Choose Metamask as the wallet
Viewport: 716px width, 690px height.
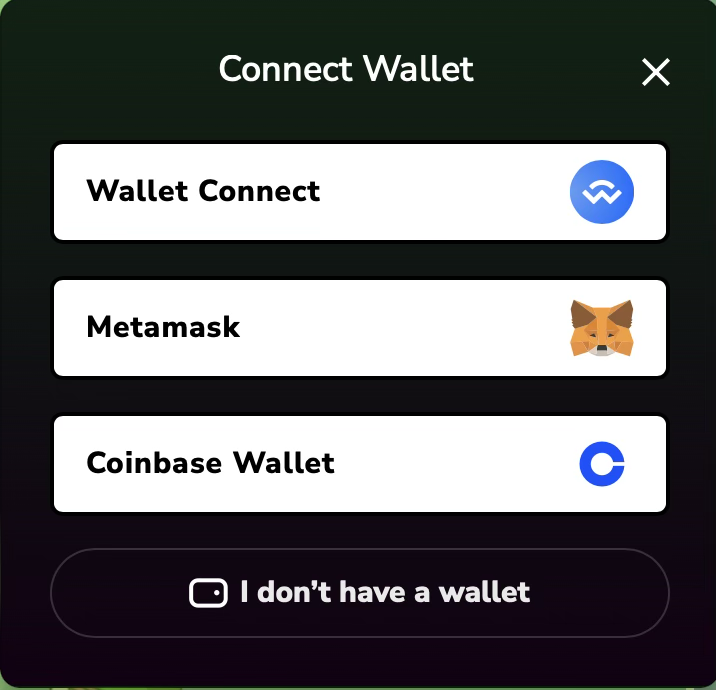point(359,327)
